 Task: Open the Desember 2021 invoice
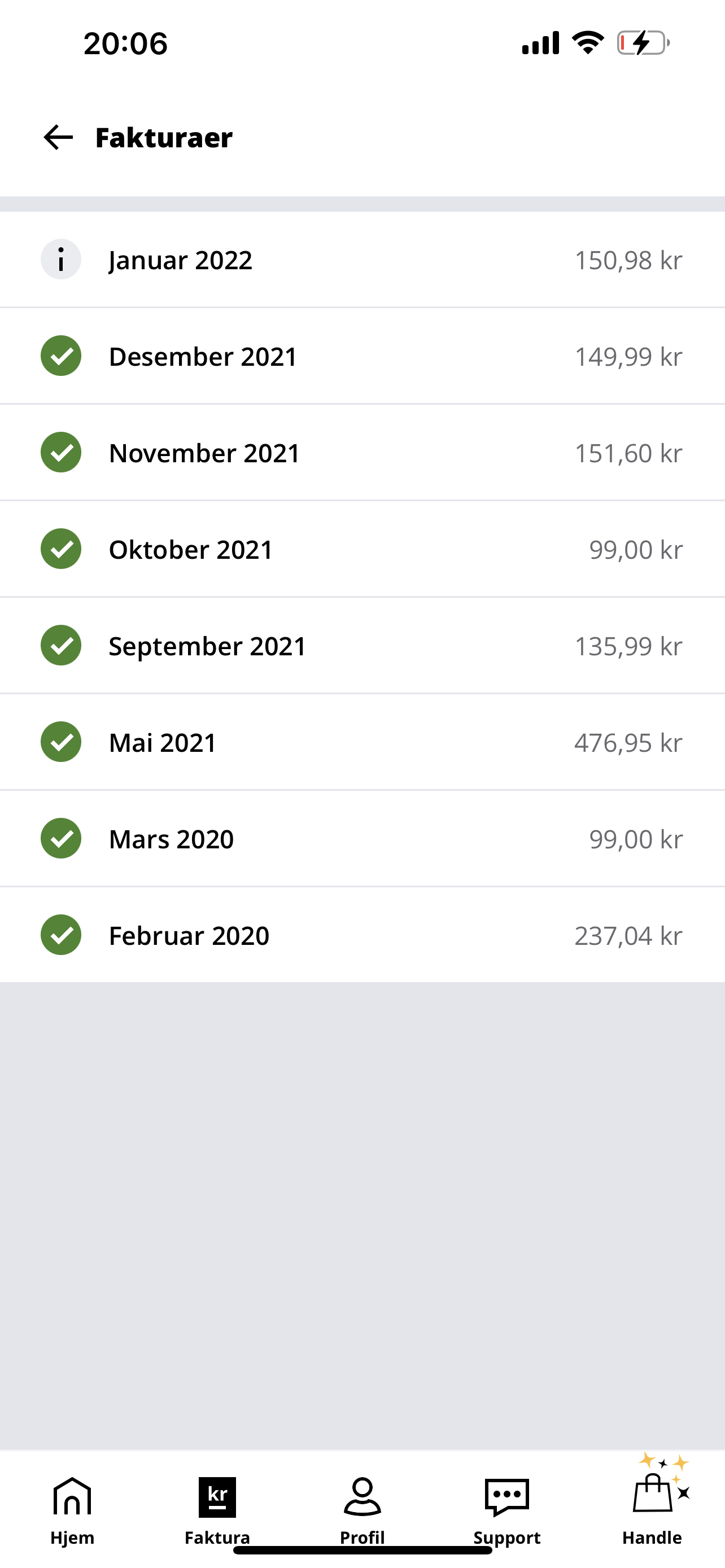coord(362,356)
